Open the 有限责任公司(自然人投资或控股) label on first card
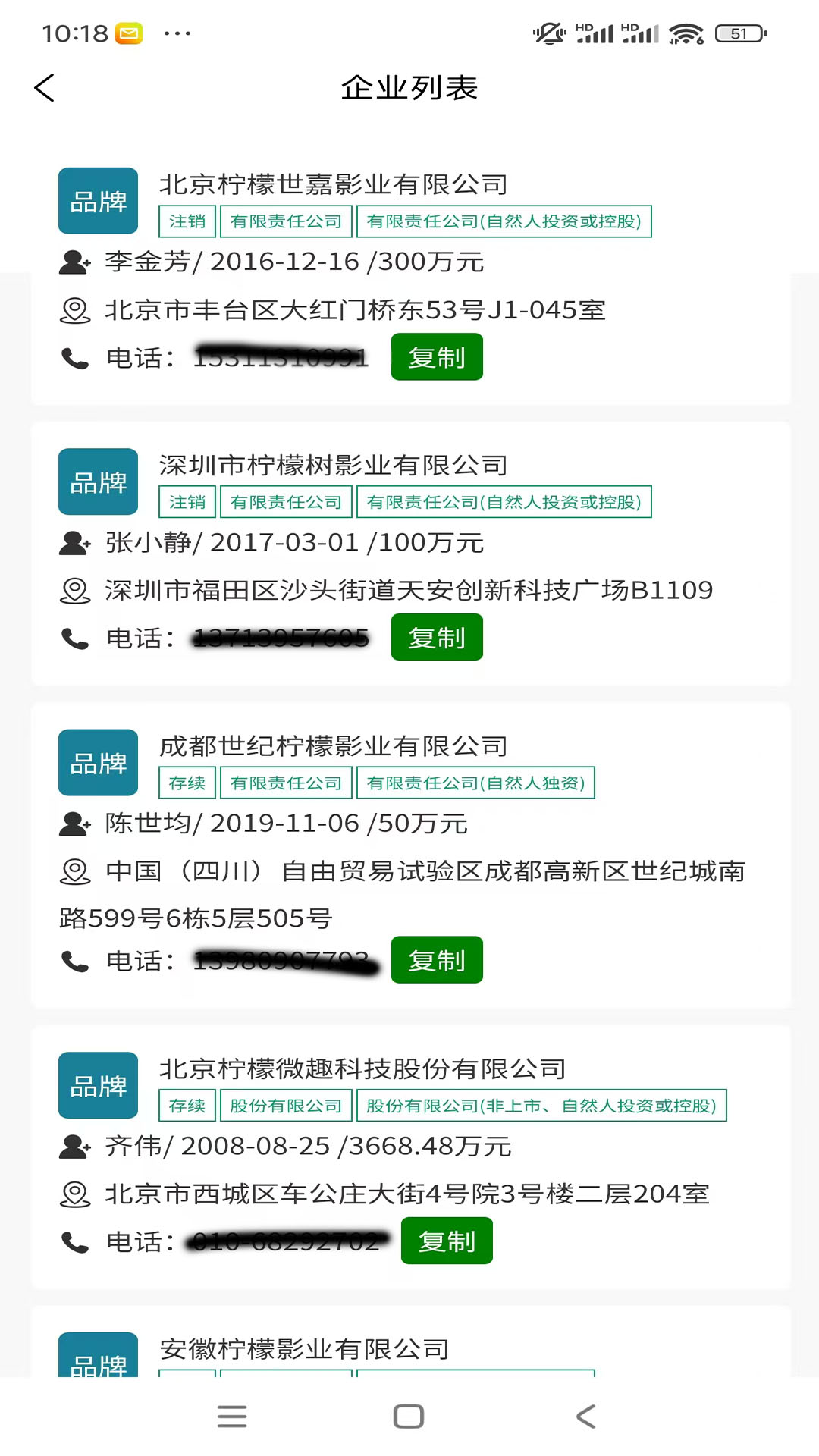Viewport: 819px width, 1456px height. [504, 221]
